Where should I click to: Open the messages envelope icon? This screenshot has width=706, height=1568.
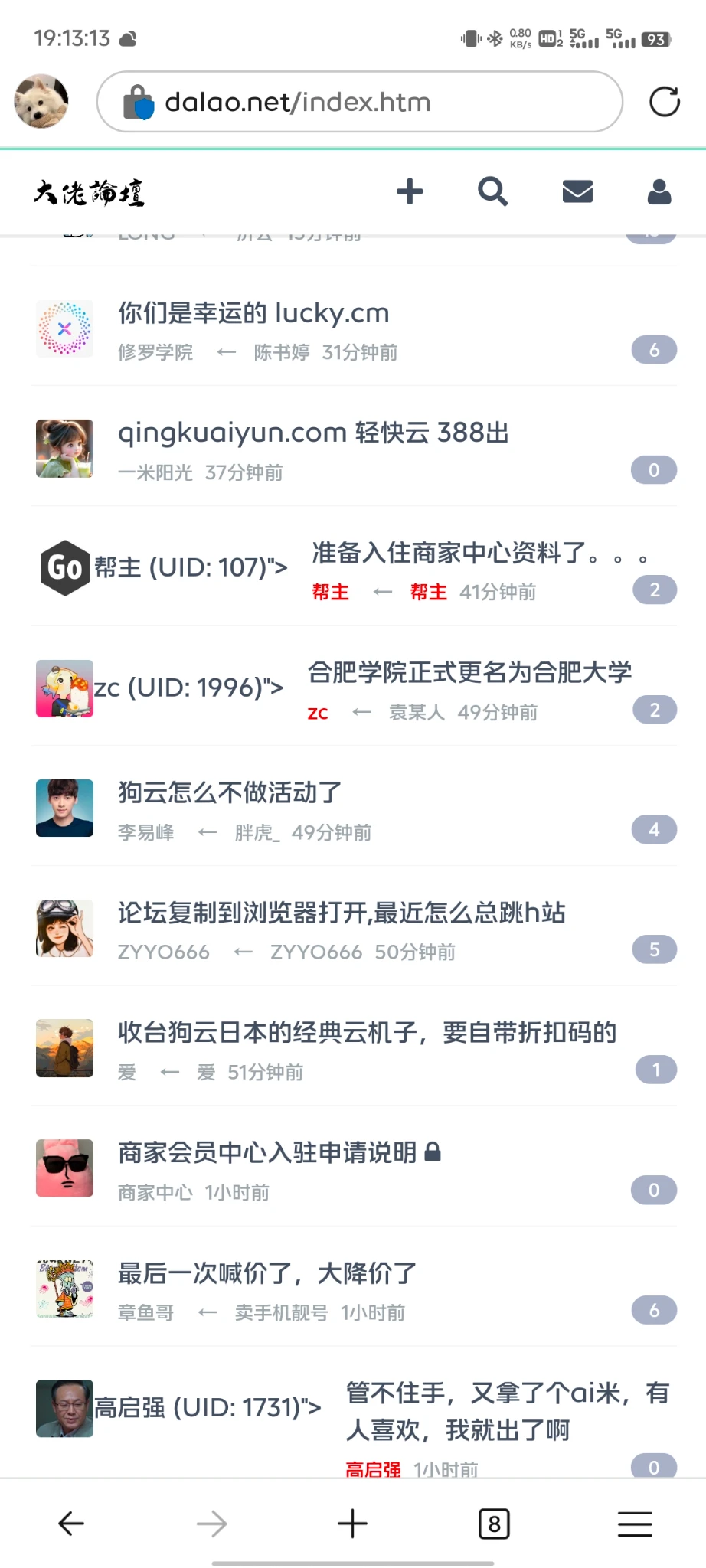pos(577,191)
